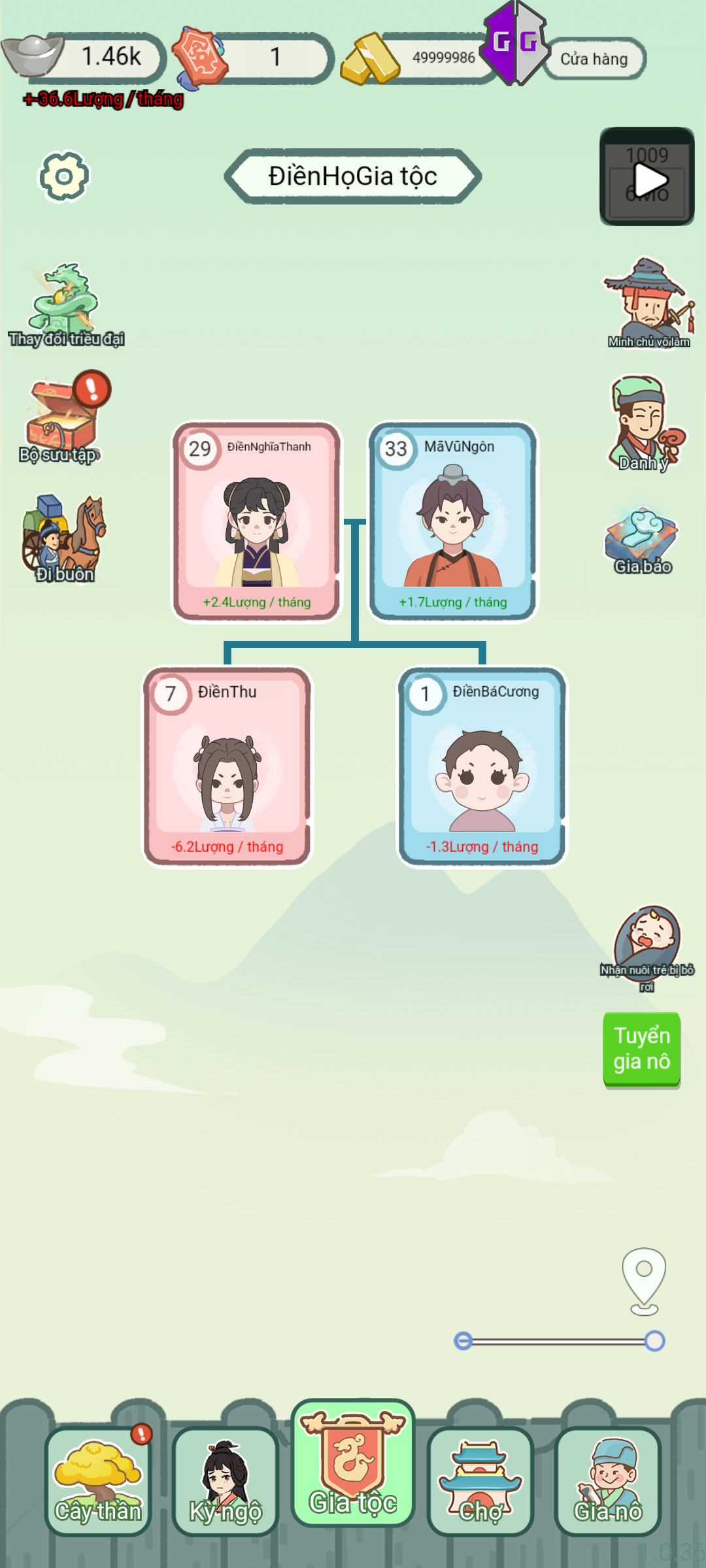Select MãVũNgôn family card

(x=452, y=521)
